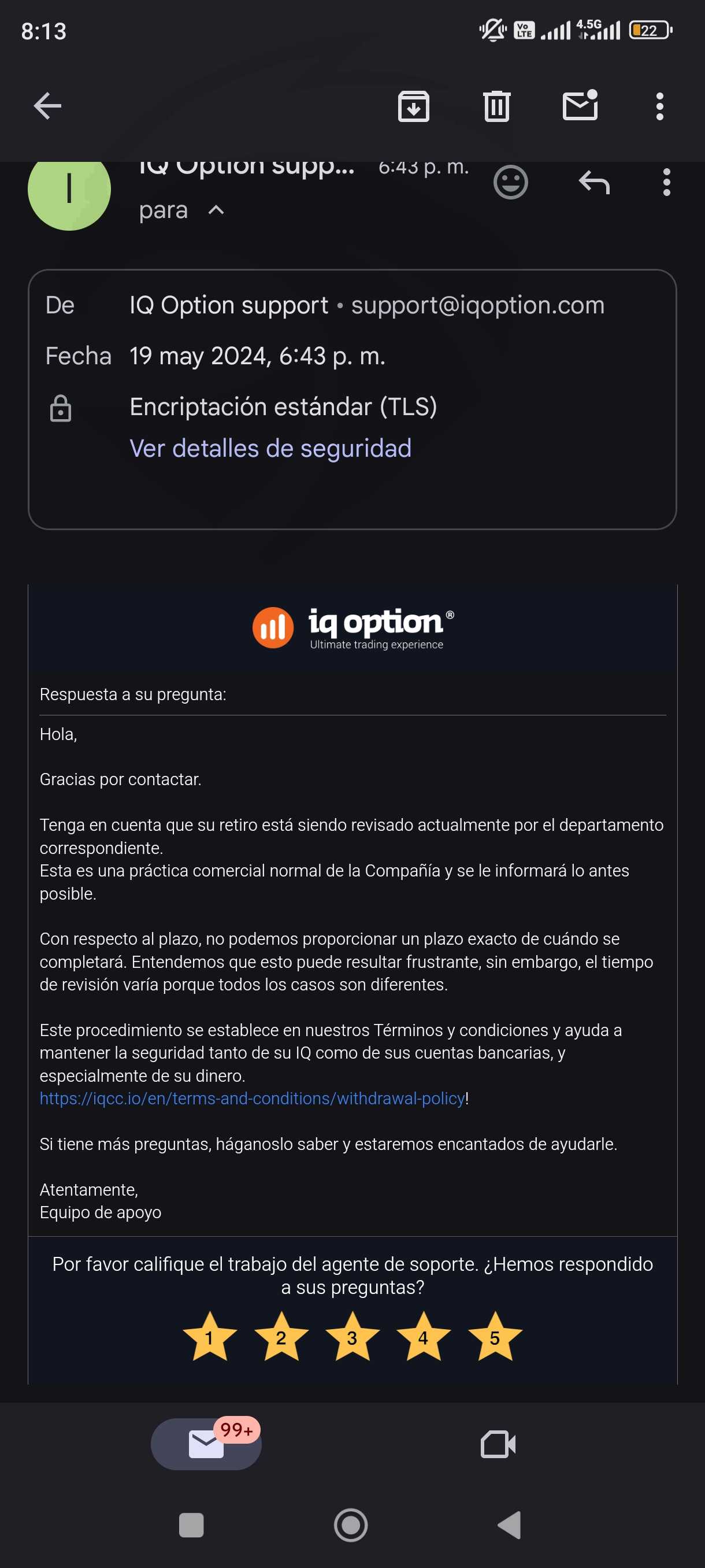Tap the system home button
This screenshot has height=1568, width=705.
coord(351,1525)
